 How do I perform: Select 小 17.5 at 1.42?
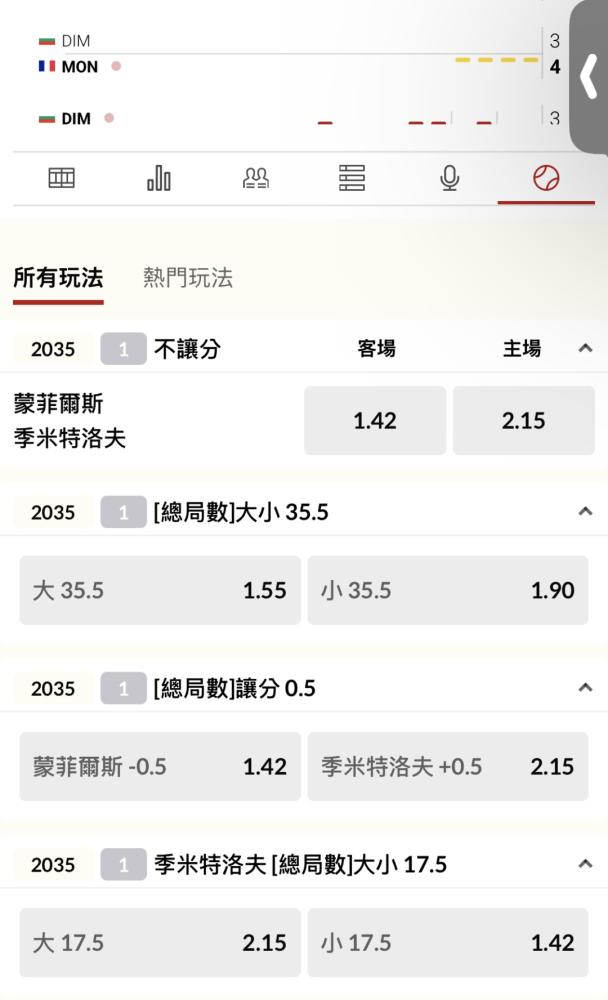[448, 943]
